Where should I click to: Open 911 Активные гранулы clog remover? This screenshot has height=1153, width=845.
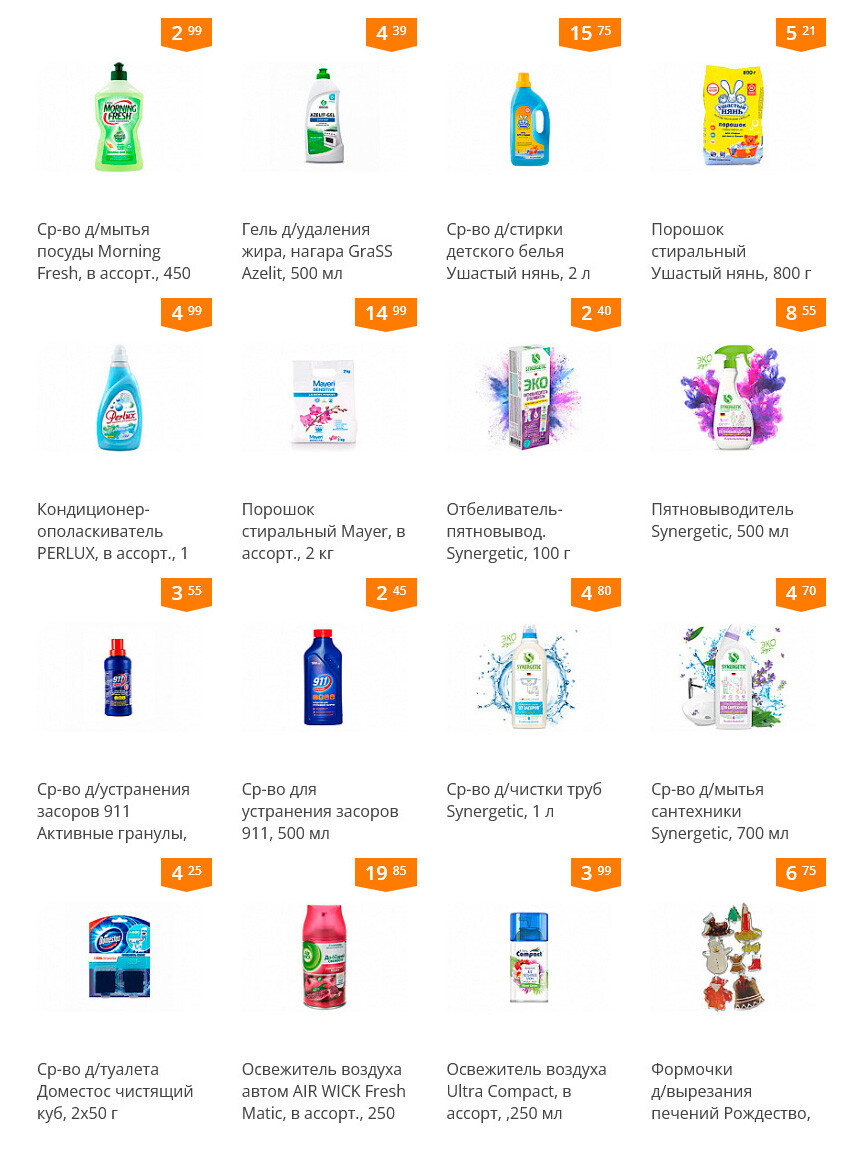click(119, 677)
